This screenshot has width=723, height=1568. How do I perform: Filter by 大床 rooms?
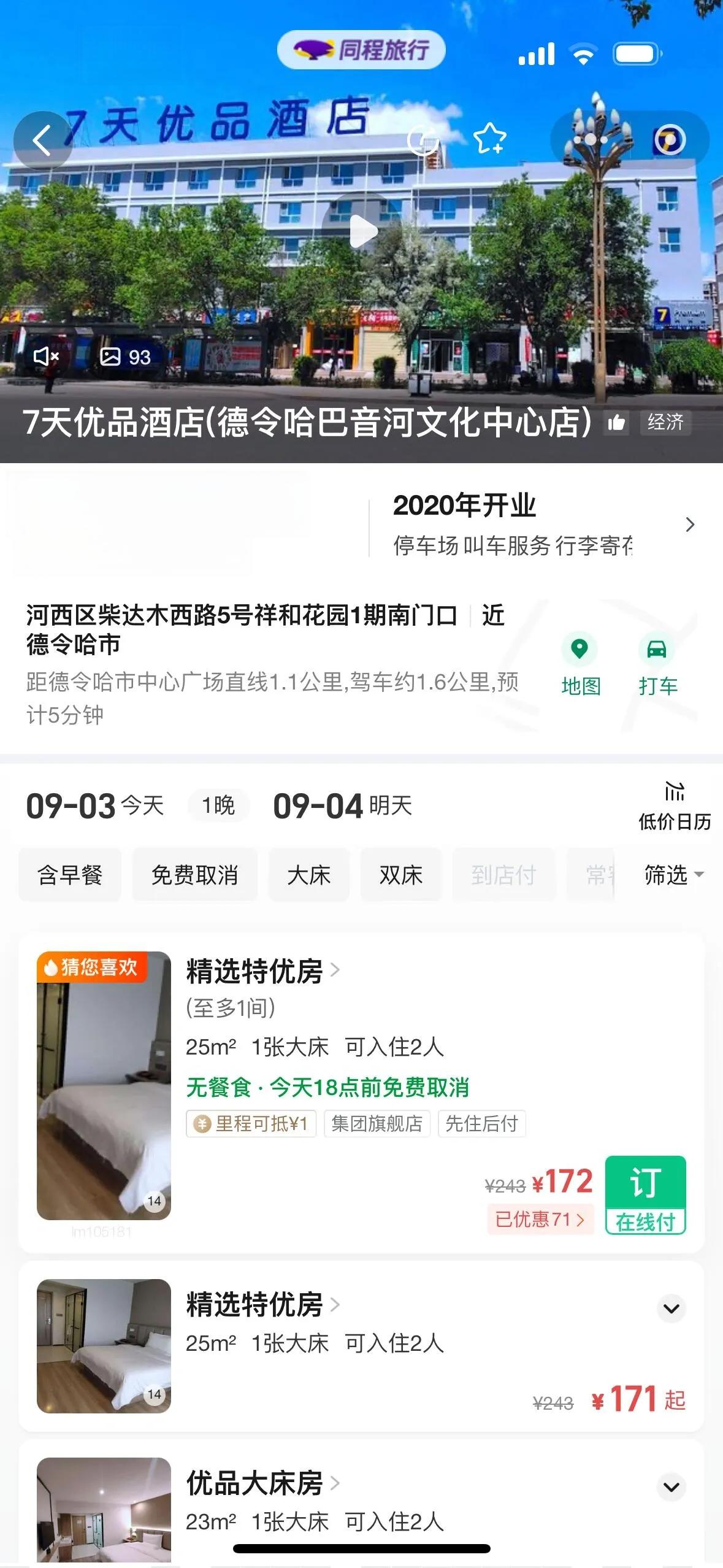(x=308, y=875)
